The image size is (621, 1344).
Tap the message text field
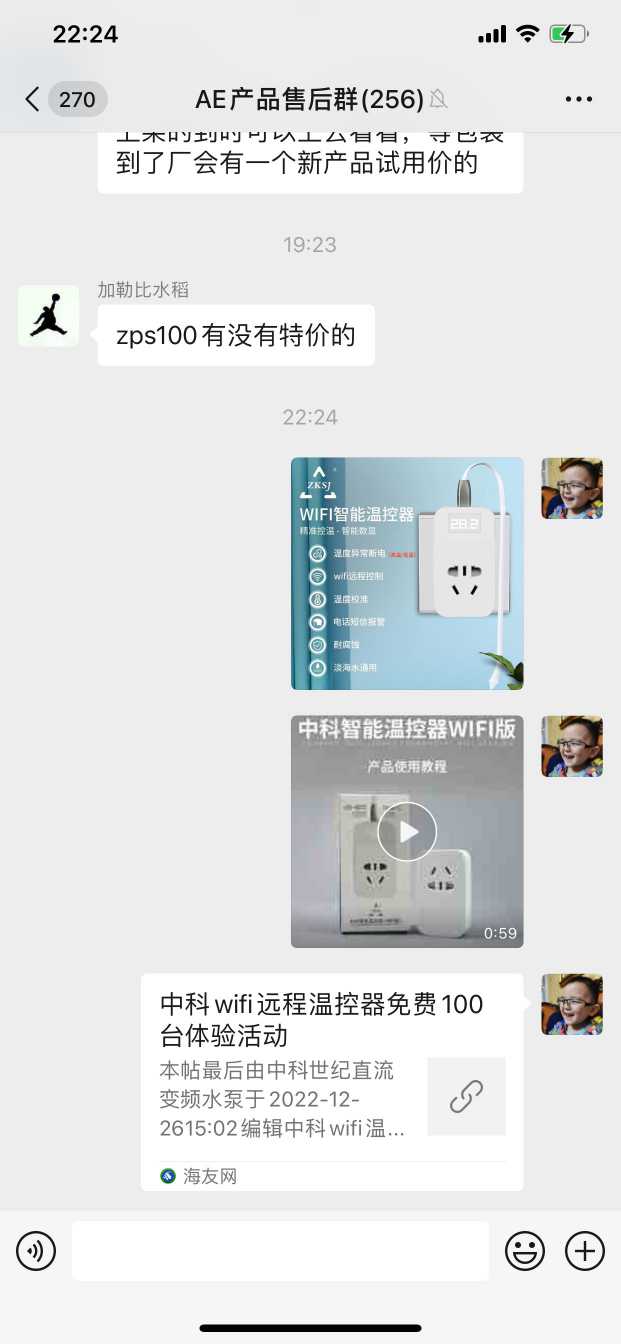pyautogui.click(x=280, y=1251)
